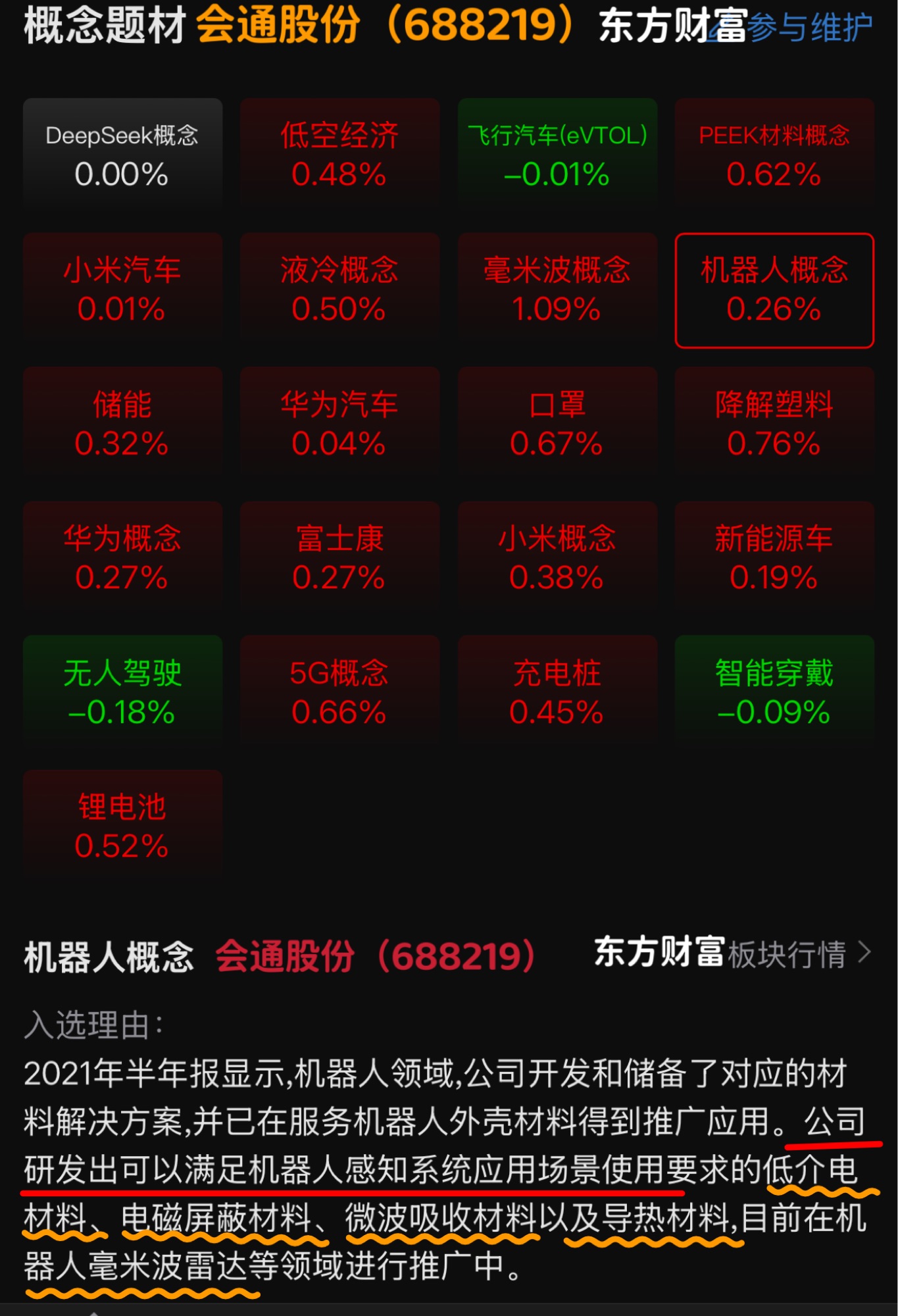Select the 小米汽车 concept tile

click(x=122, y=290)
